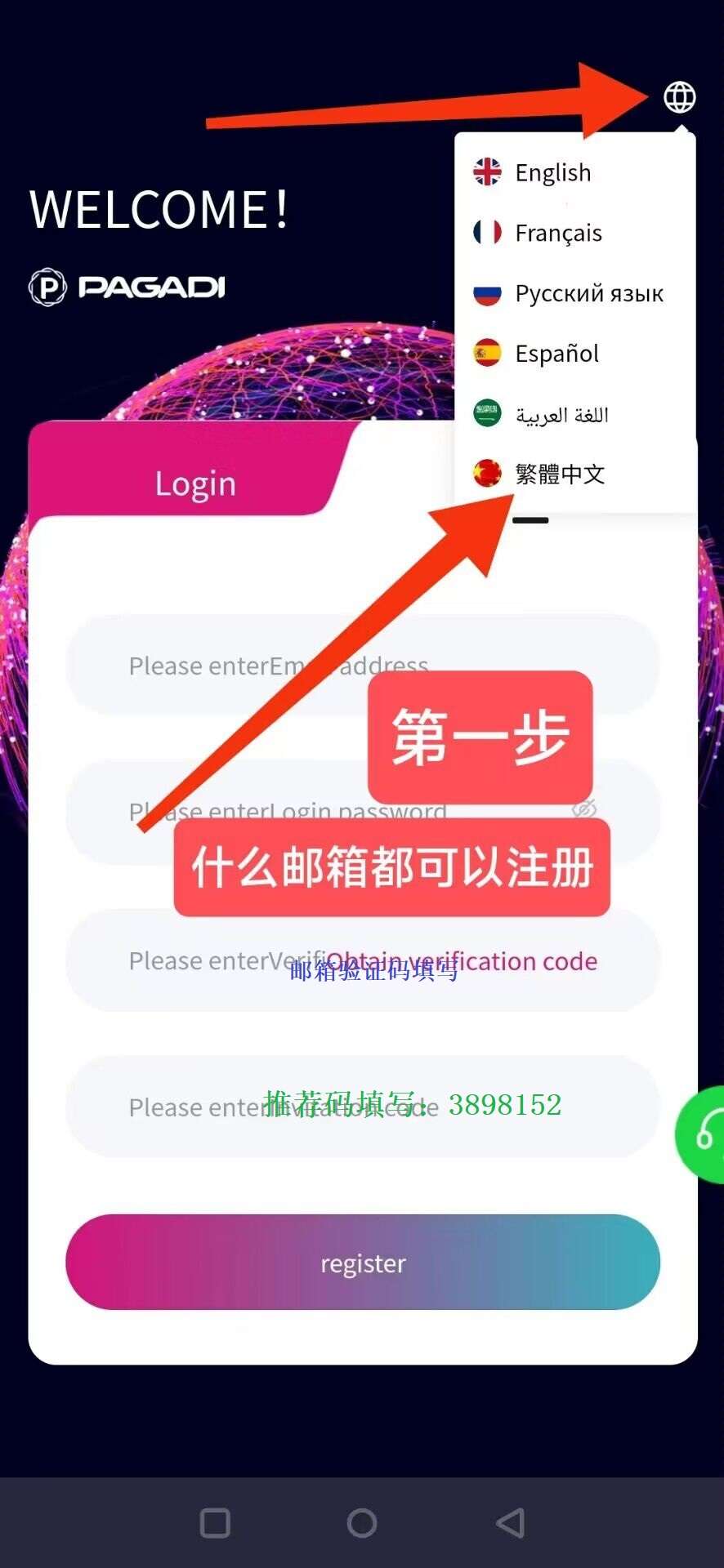Select Español in the language menu
This screenshot has height=1568, width=724.
[x=556, y=354]
